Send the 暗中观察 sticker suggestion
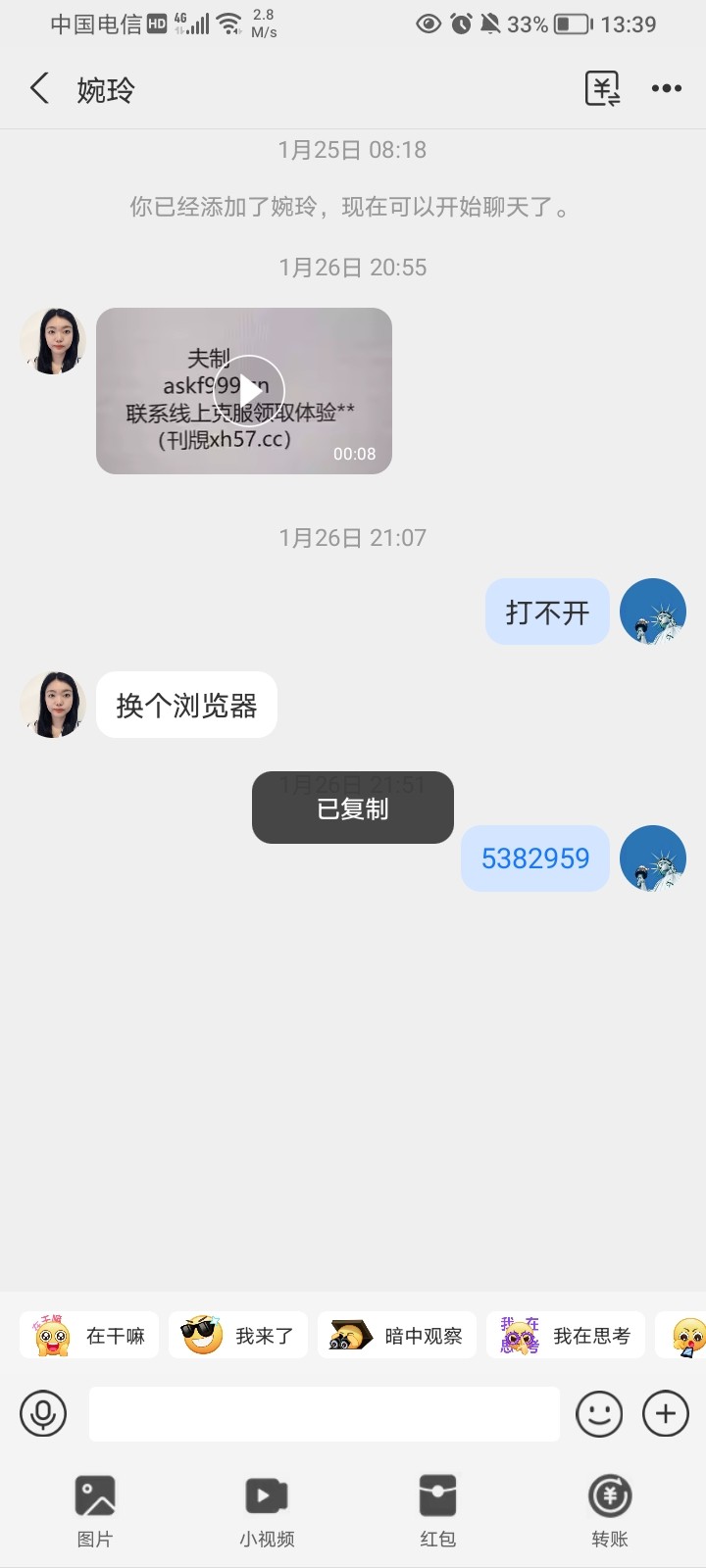 point(397,1335)
